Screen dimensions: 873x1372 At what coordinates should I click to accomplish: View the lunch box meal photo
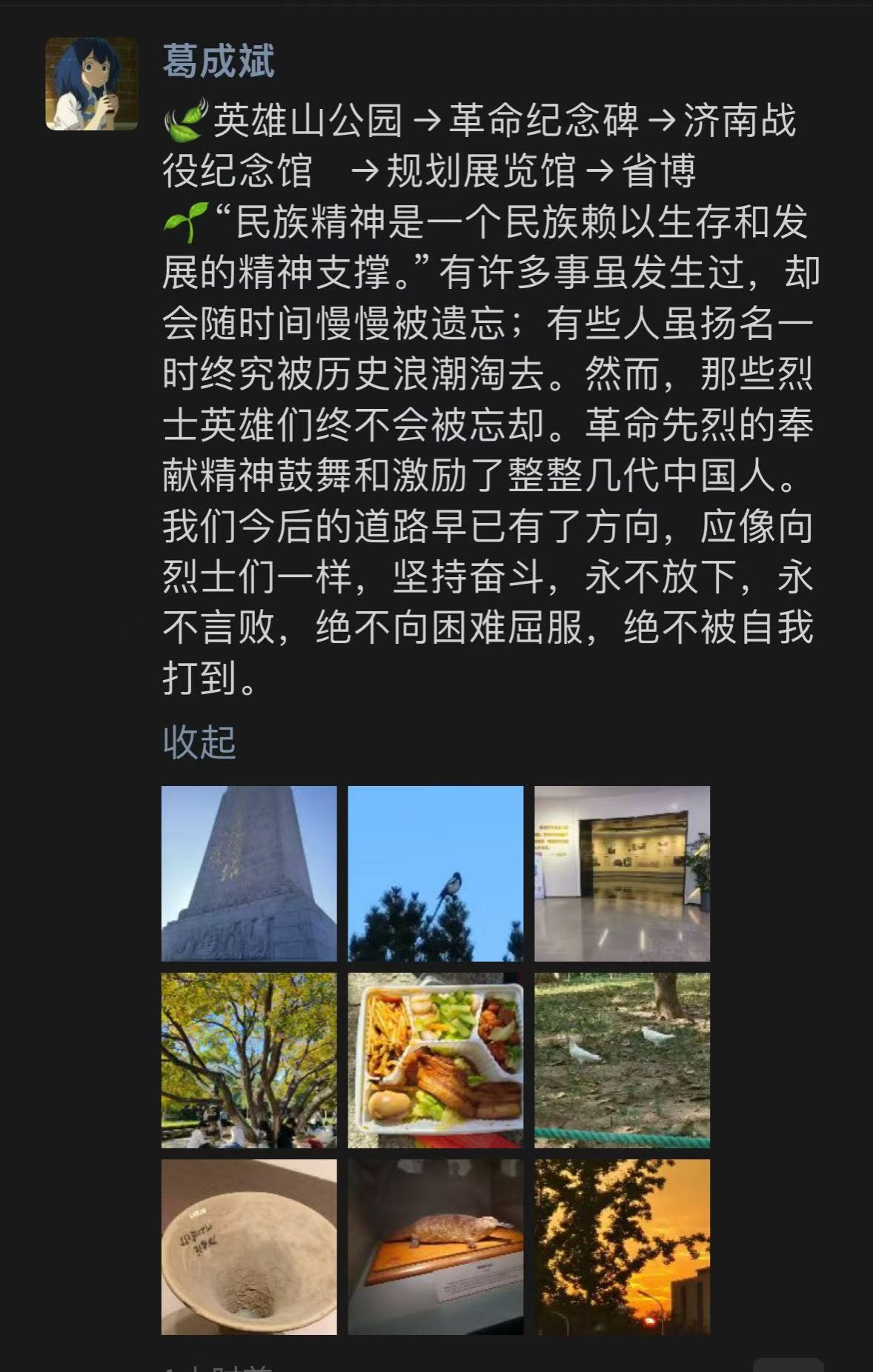[436, 1060]
